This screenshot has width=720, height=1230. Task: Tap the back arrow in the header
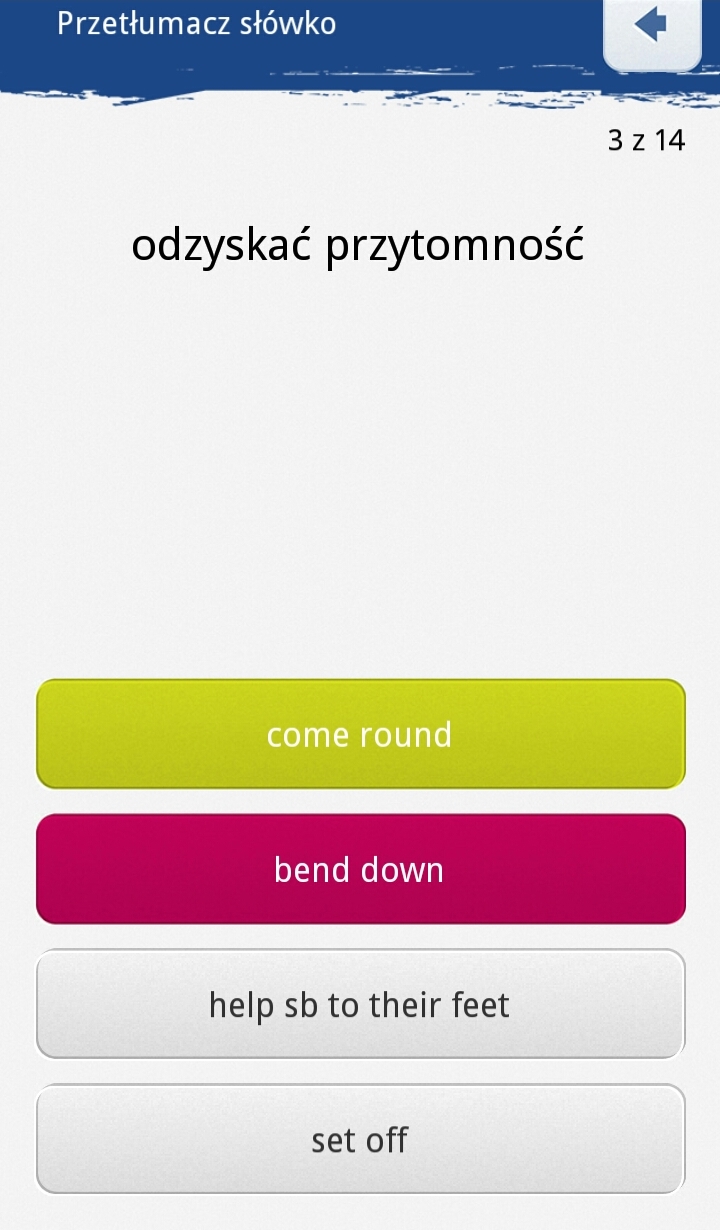652,28
